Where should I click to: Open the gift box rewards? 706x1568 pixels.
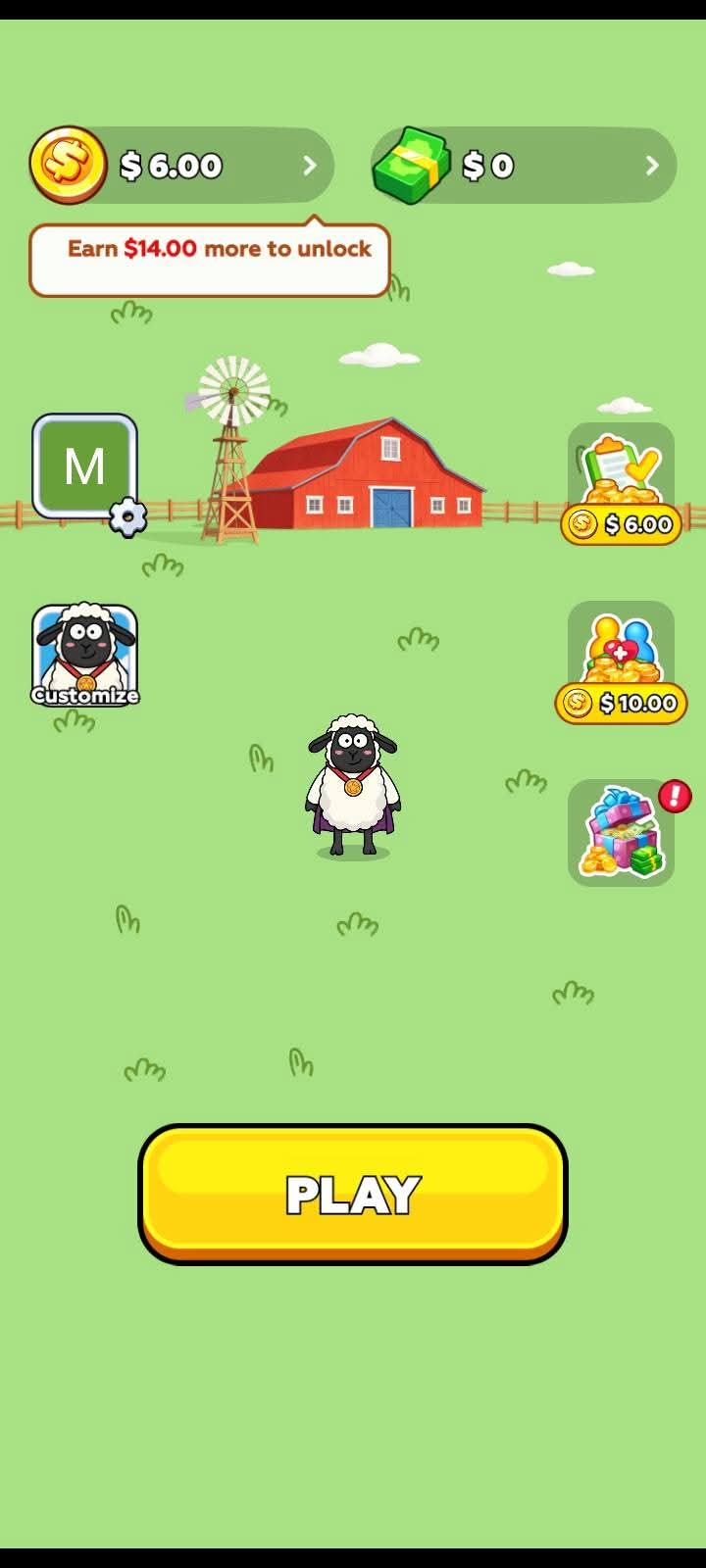point(621,833)
